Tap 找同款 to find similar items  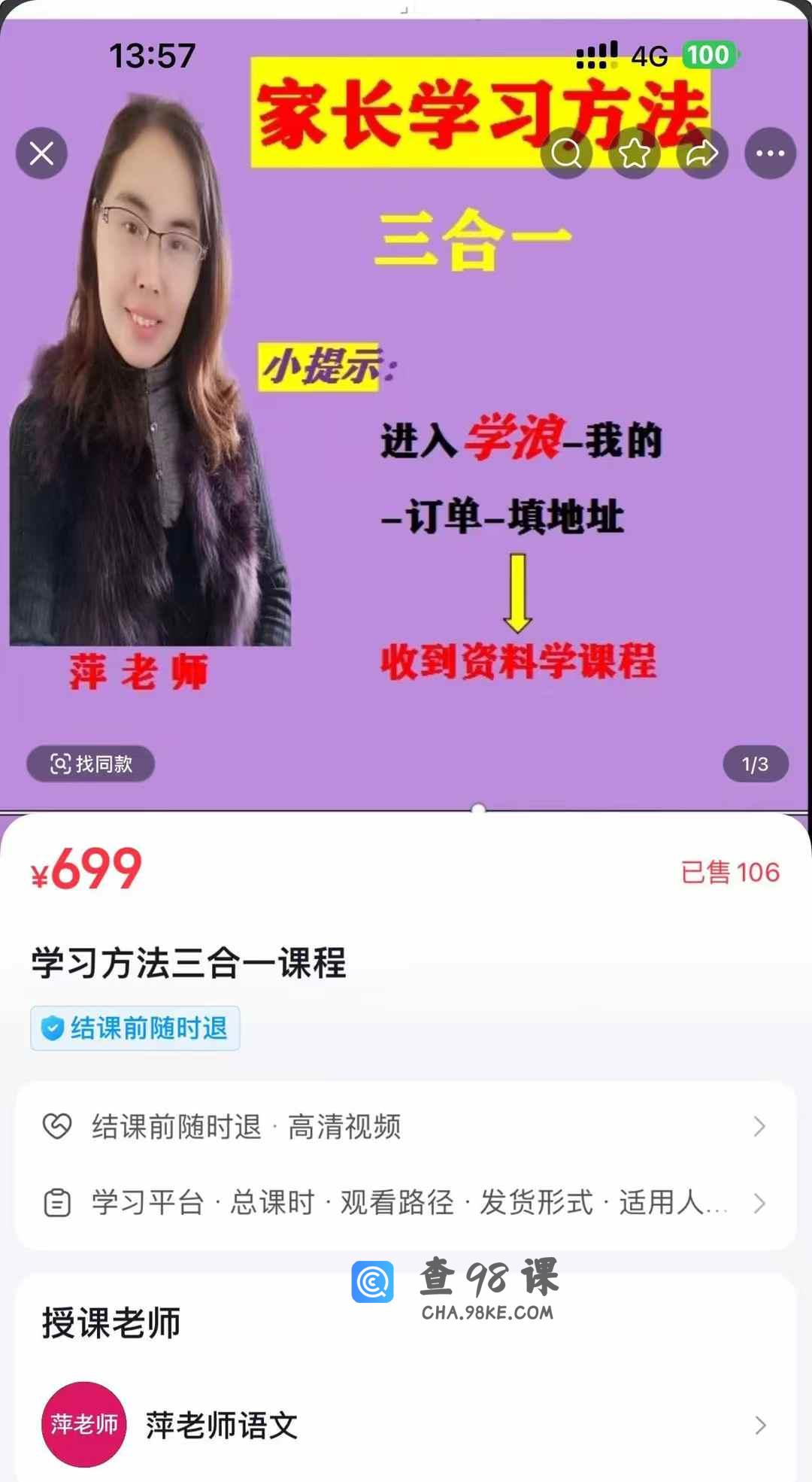pyautogui.click(x=91, y=764)
